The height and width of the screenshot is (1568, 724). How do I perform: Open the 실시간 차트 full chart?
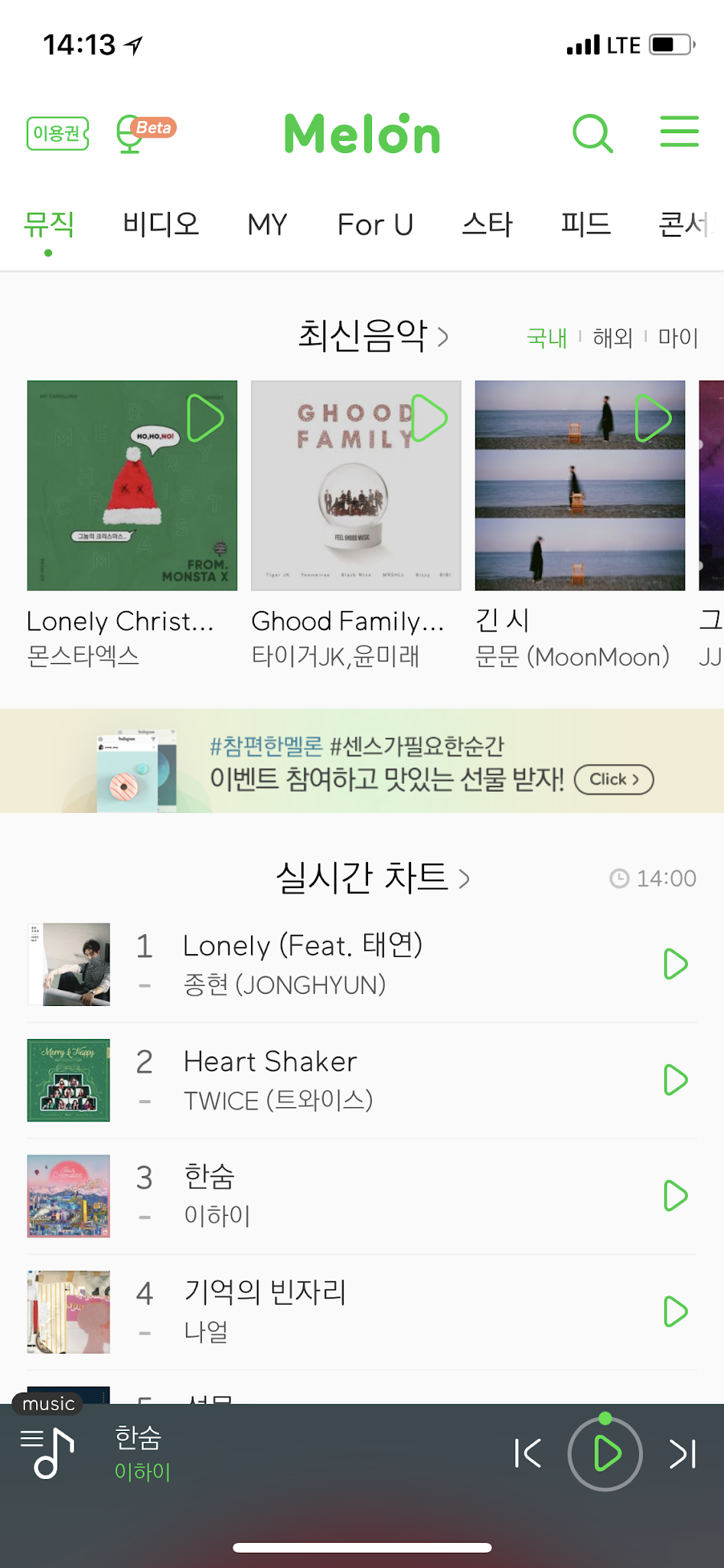(373, 877)
